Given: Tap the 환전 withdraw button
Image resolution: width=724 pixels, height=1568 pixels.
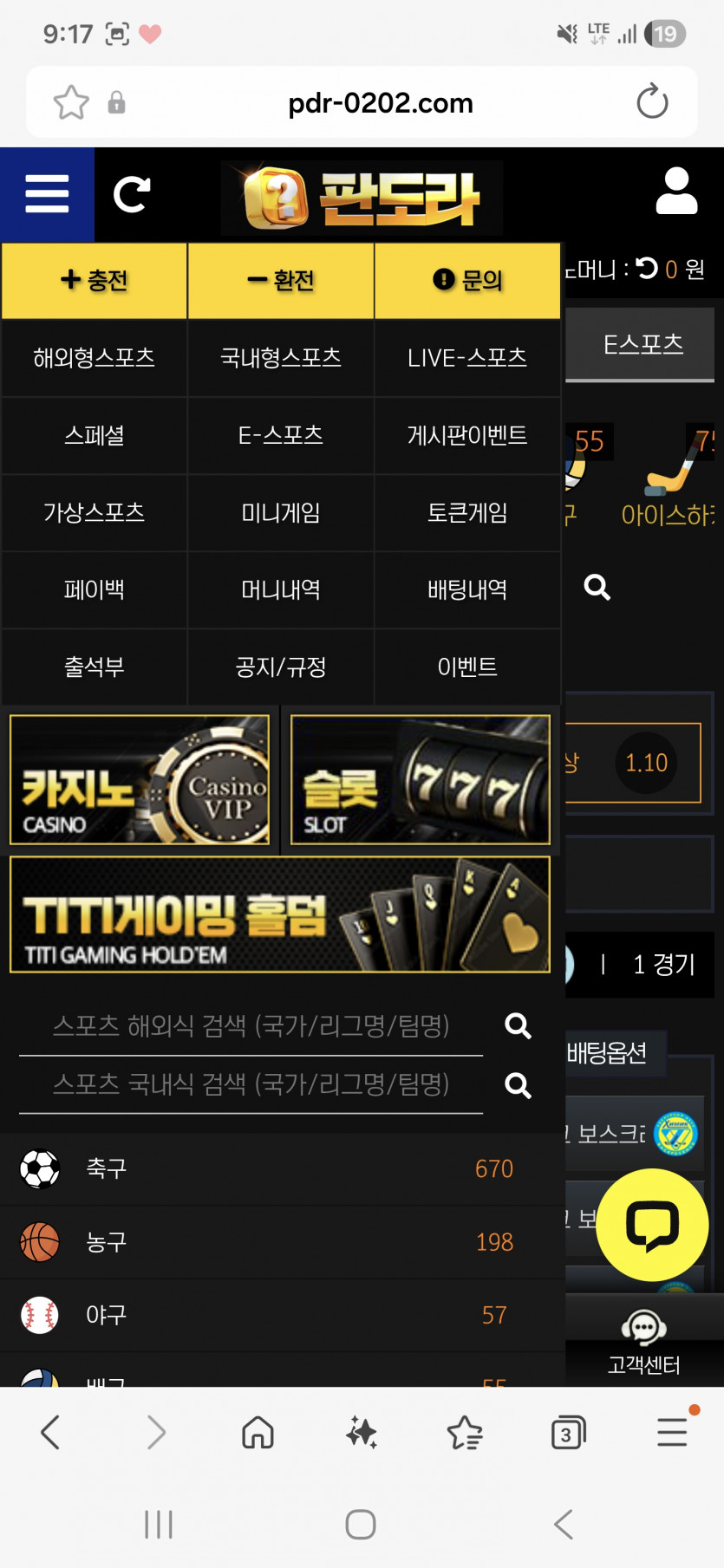Looking at the screenshot, I should tap(281, 280).
